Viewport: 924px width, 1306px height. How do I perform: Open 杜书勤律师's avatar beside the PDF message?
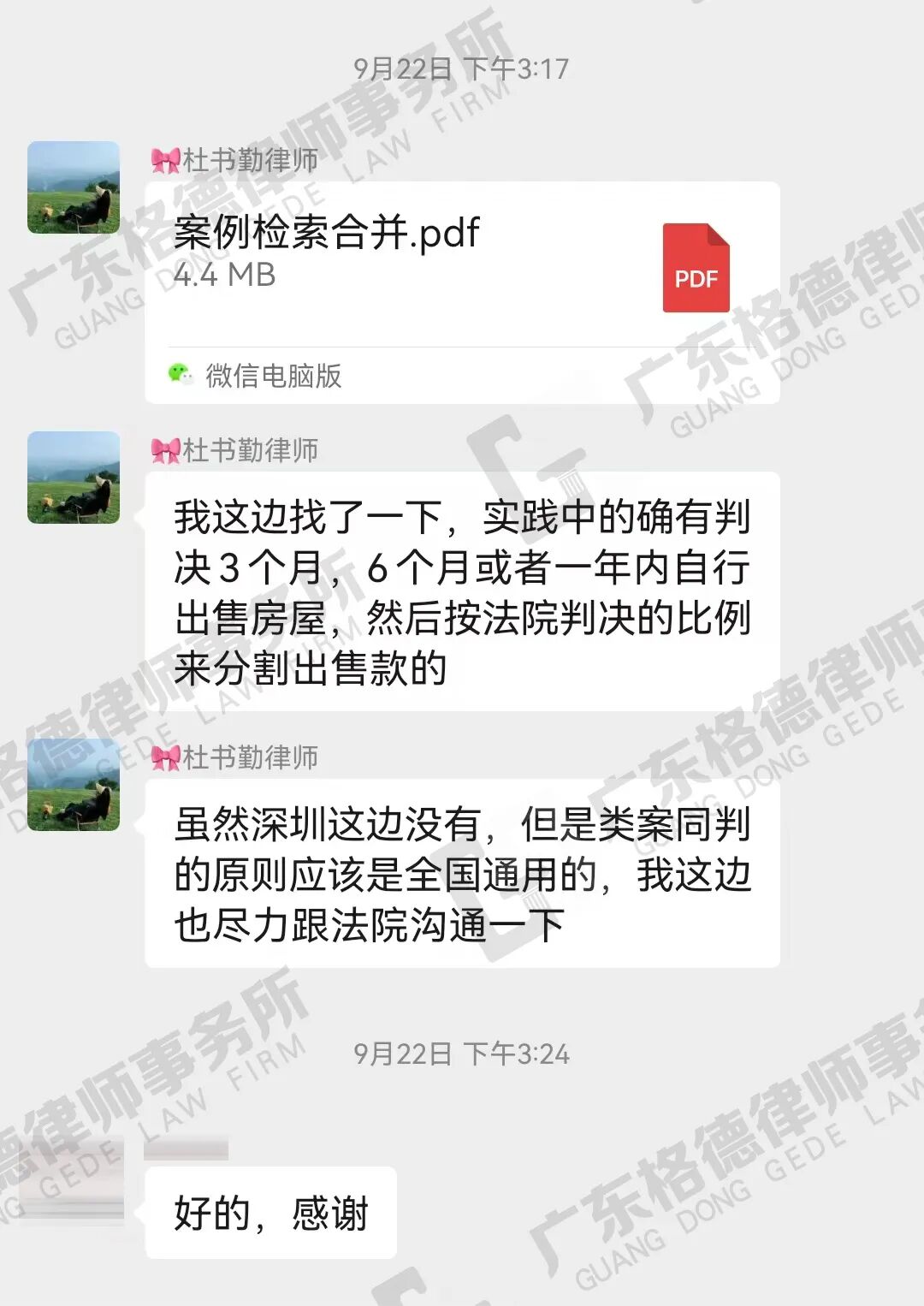74,187
